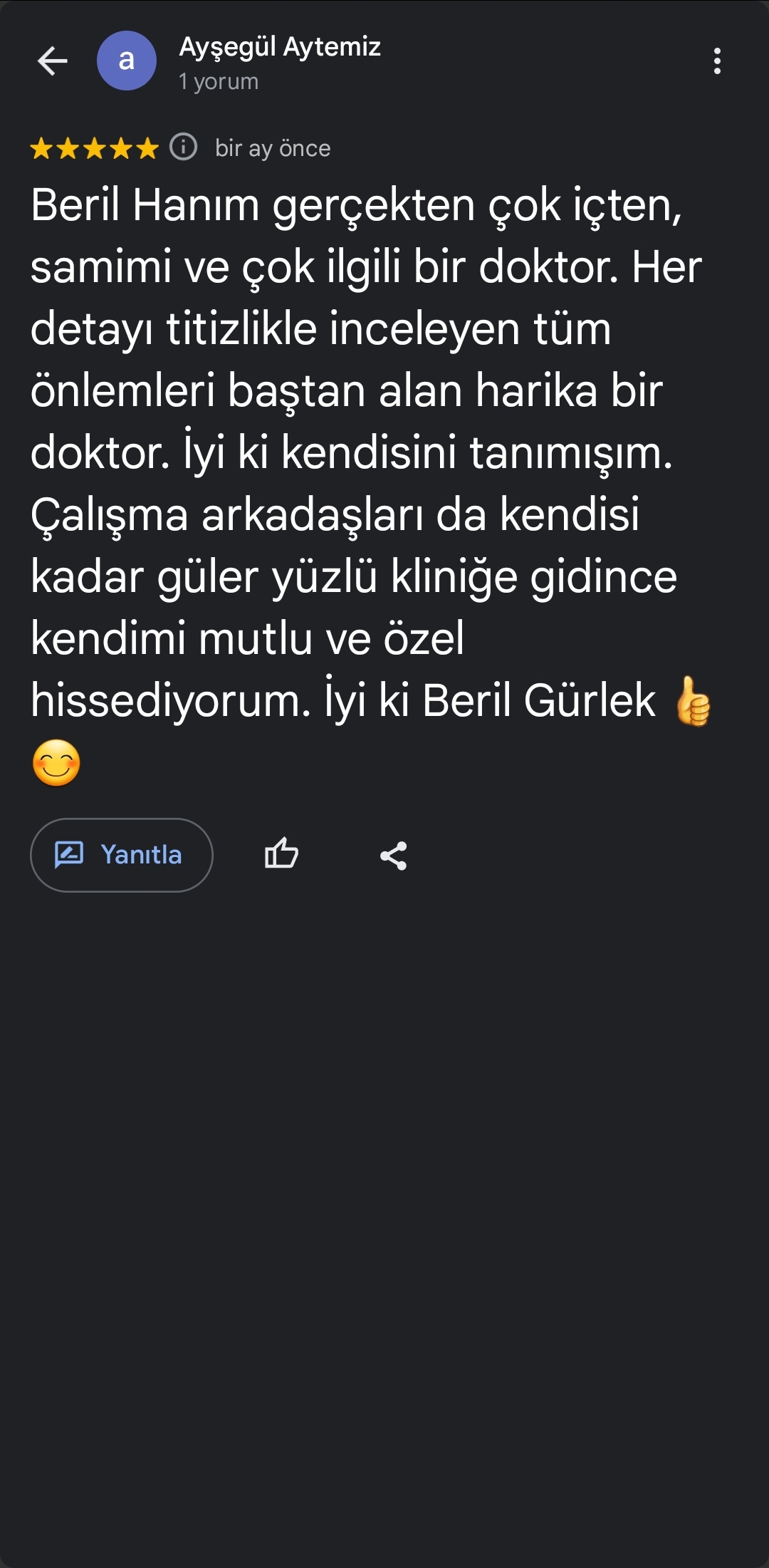
Task: Go back using the arrow icon
Action: [52, 61]
